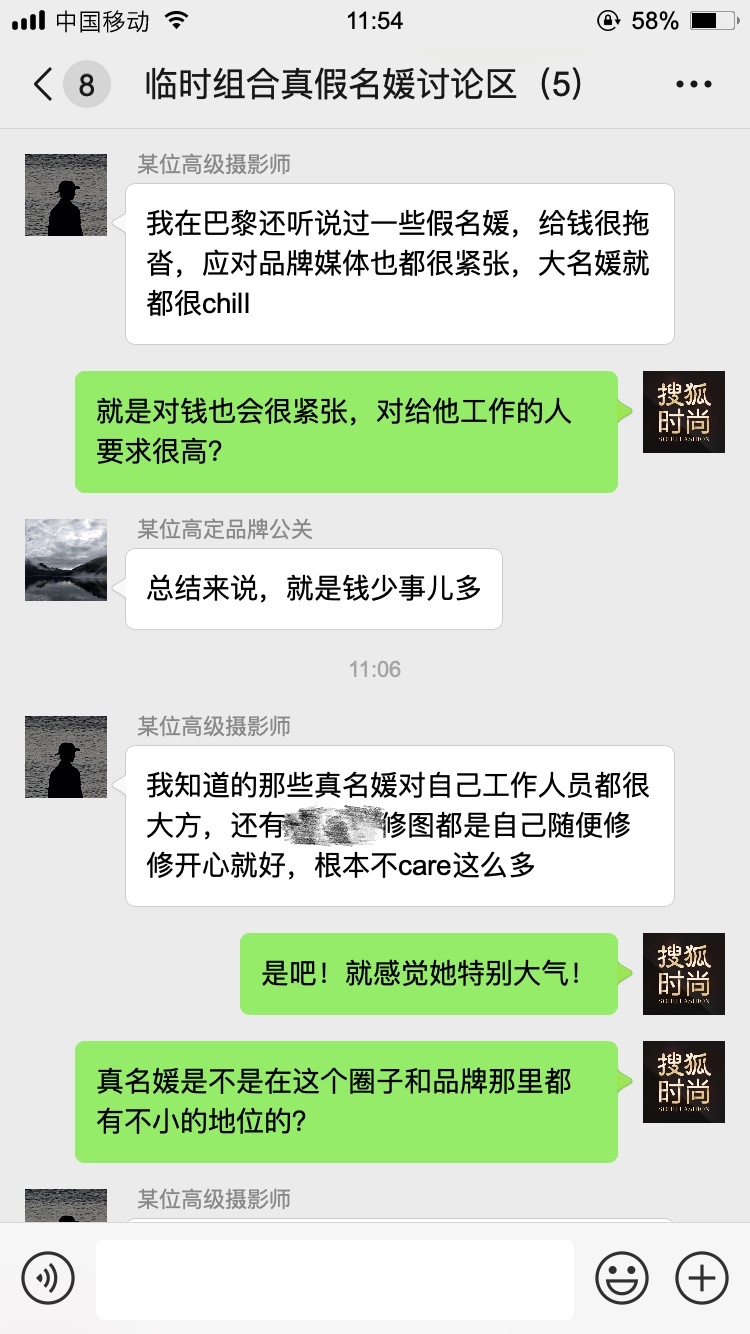Open 某位高级摄影师 avatar beside the 巴黎 message

tap(66, 195)
